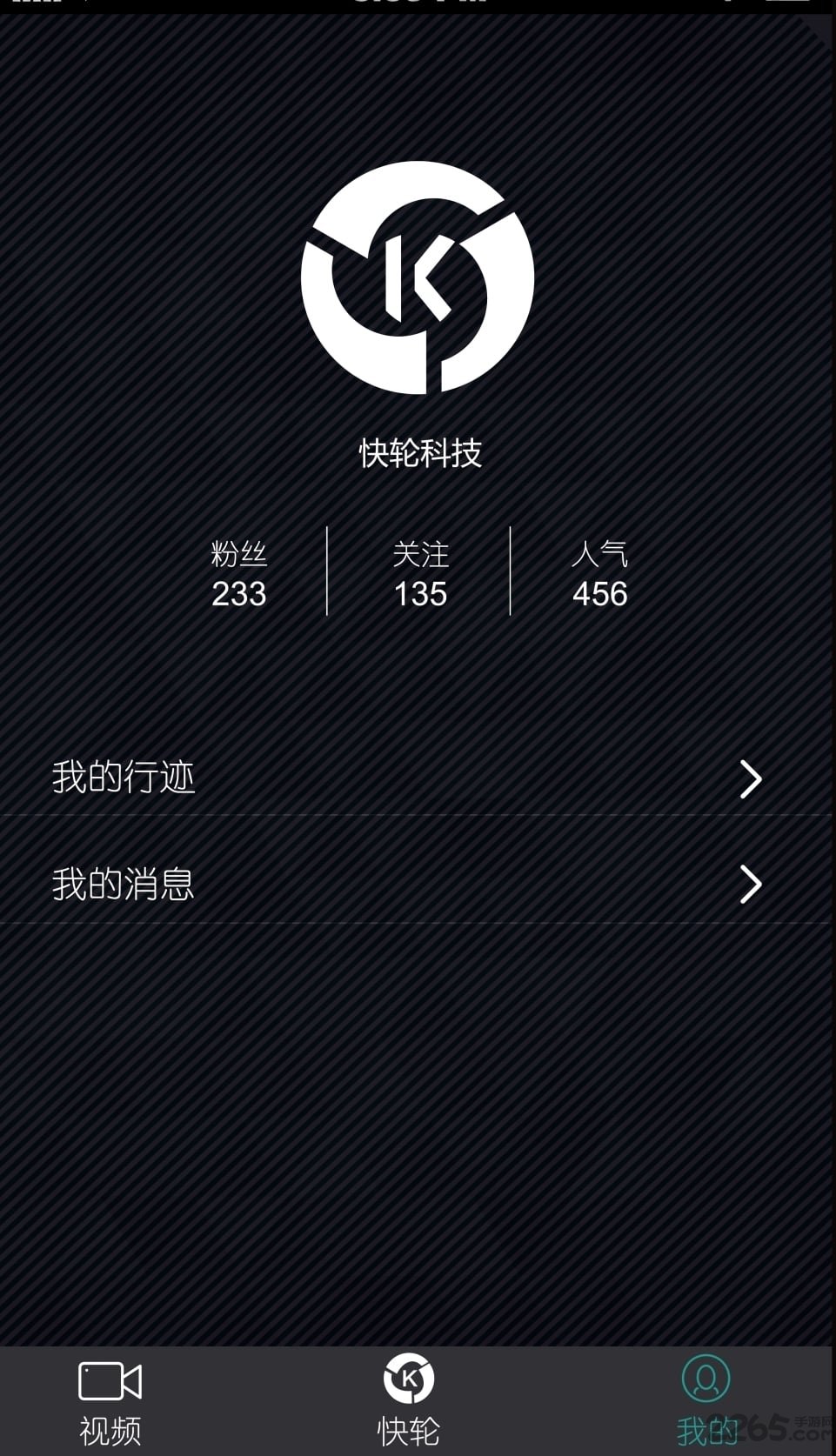Tap the person icon for 我的

pyautogui.click(x=706, y=1379)
